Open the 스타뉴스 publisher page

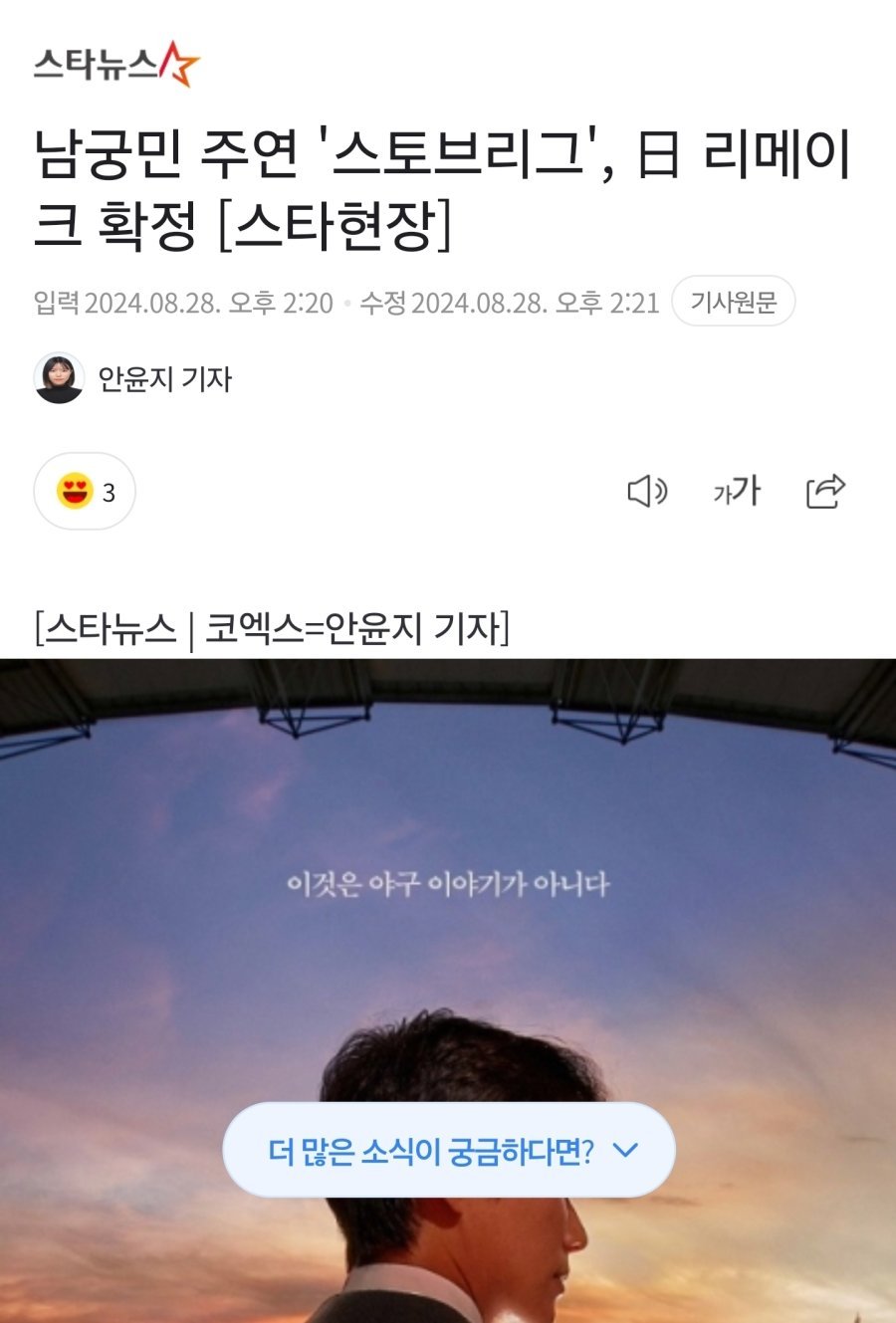tap(116, 64)
